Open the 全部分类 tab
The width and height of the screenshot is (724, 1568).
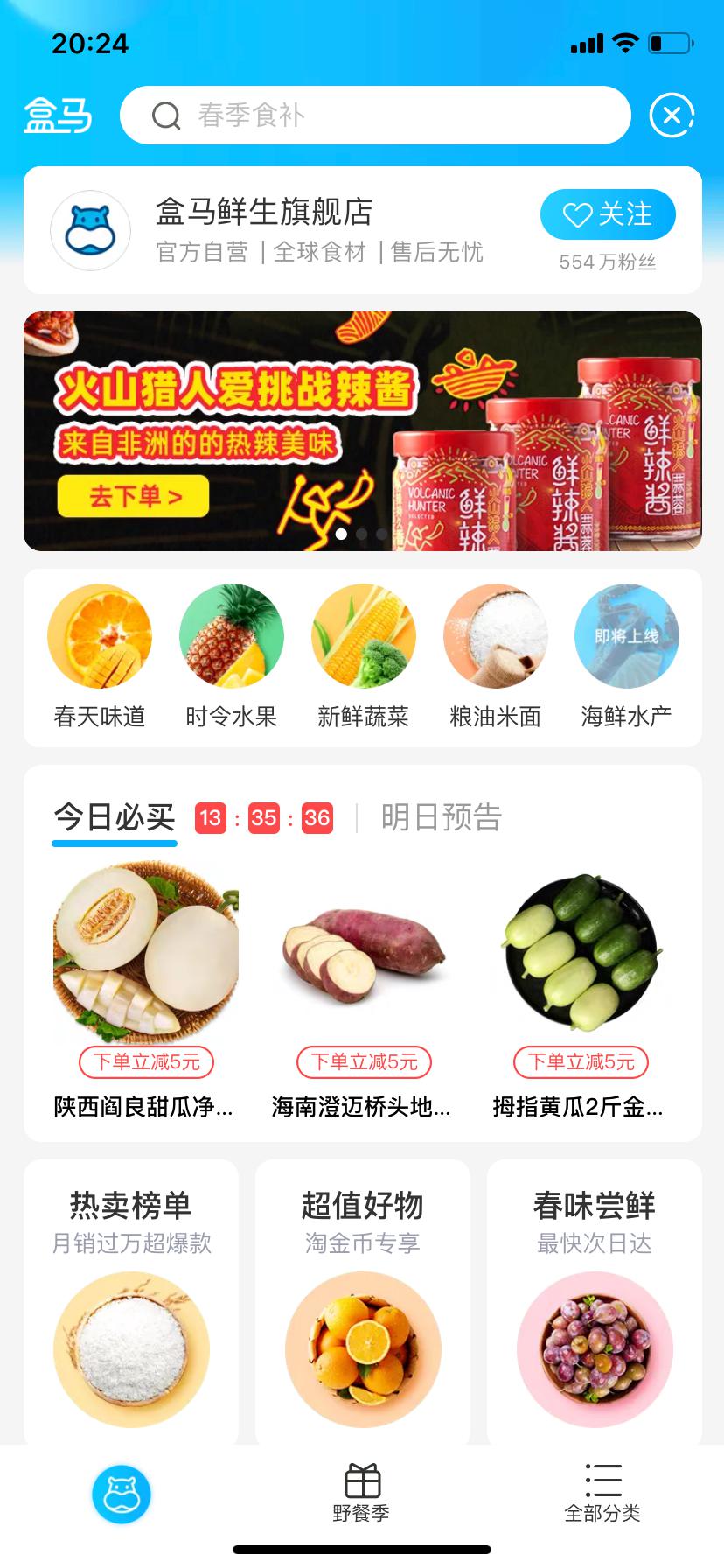click(x=602, y=1493)
